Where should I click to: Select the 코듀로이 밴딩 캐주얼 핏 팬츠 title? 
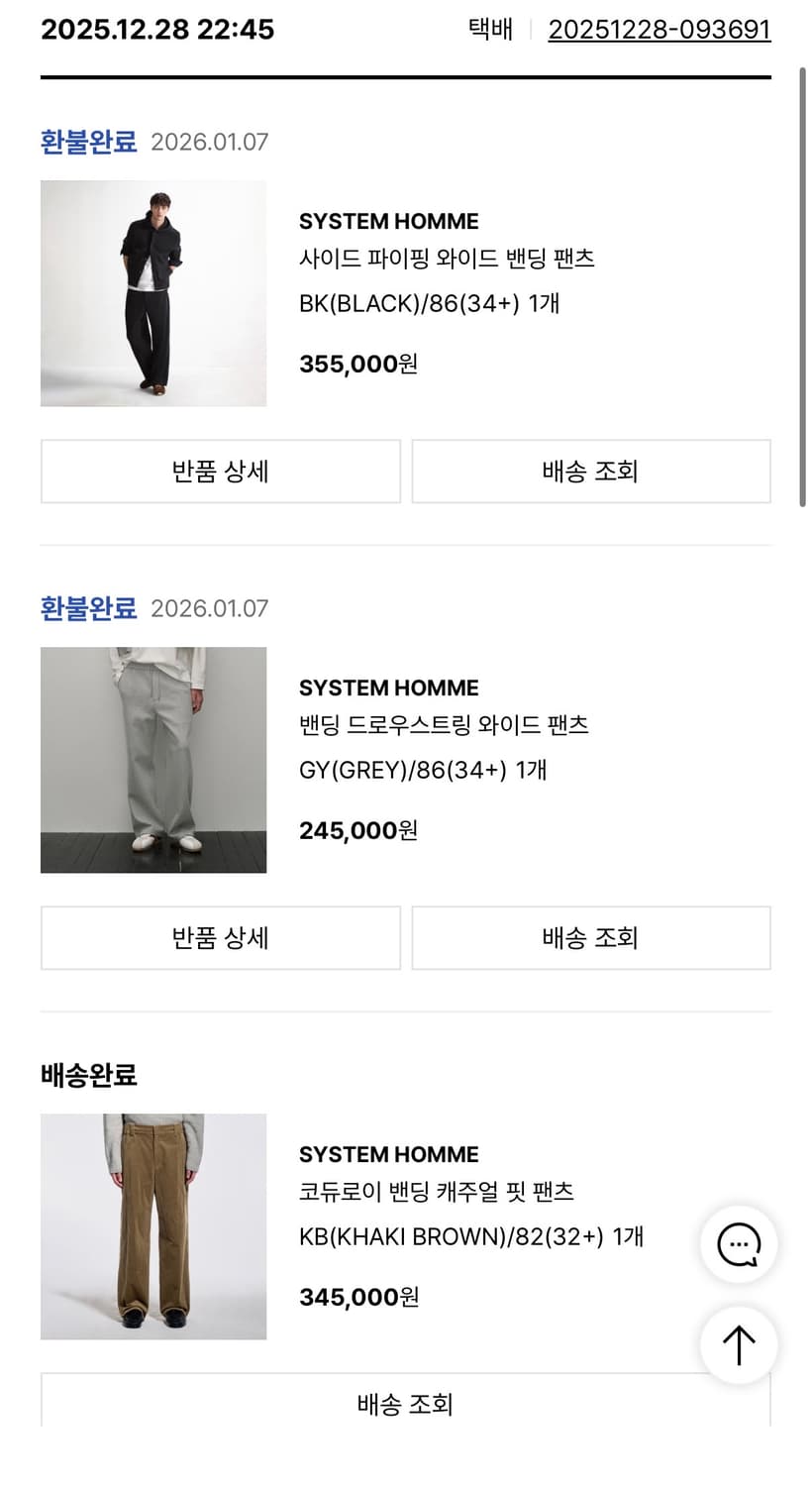437,1193
